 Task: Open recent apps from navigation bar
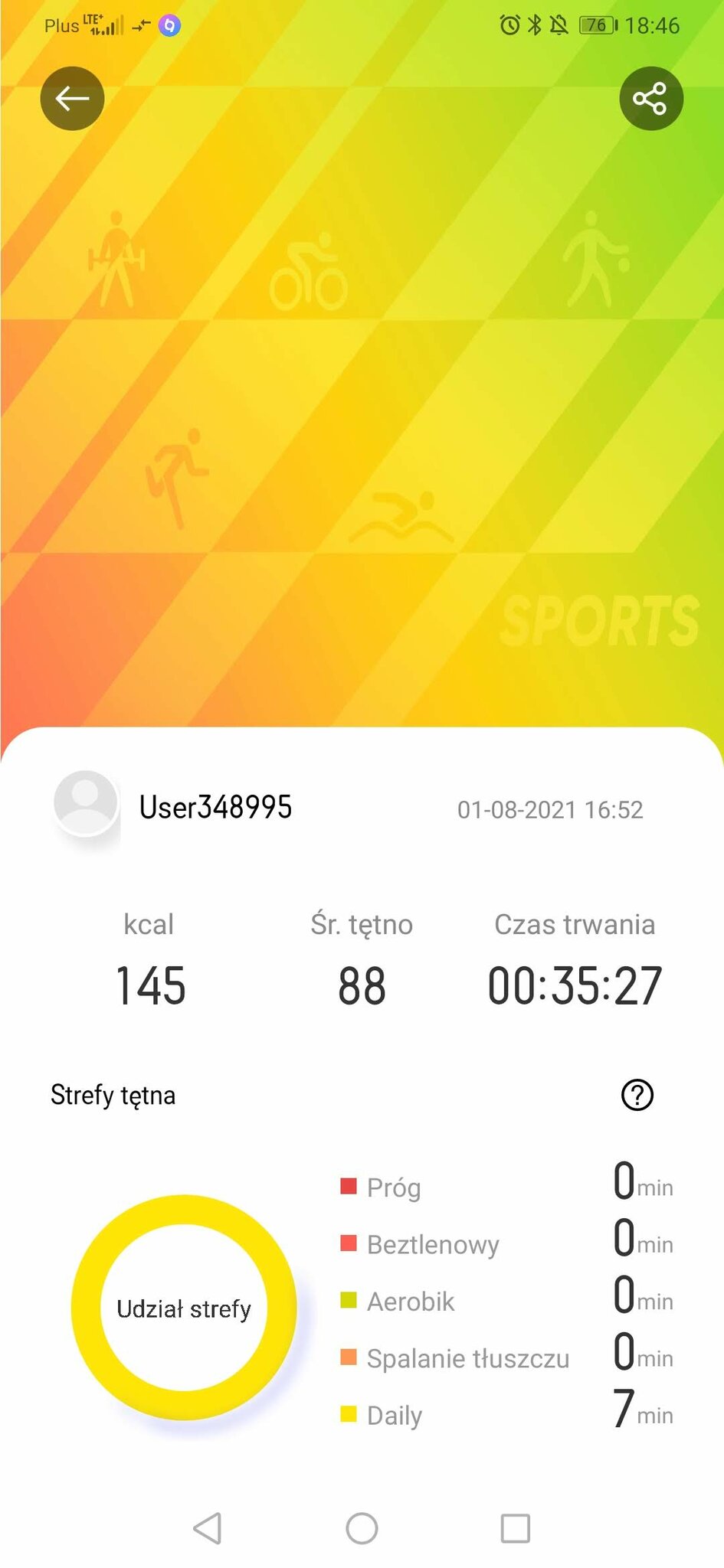click(x=515, y=1529)
